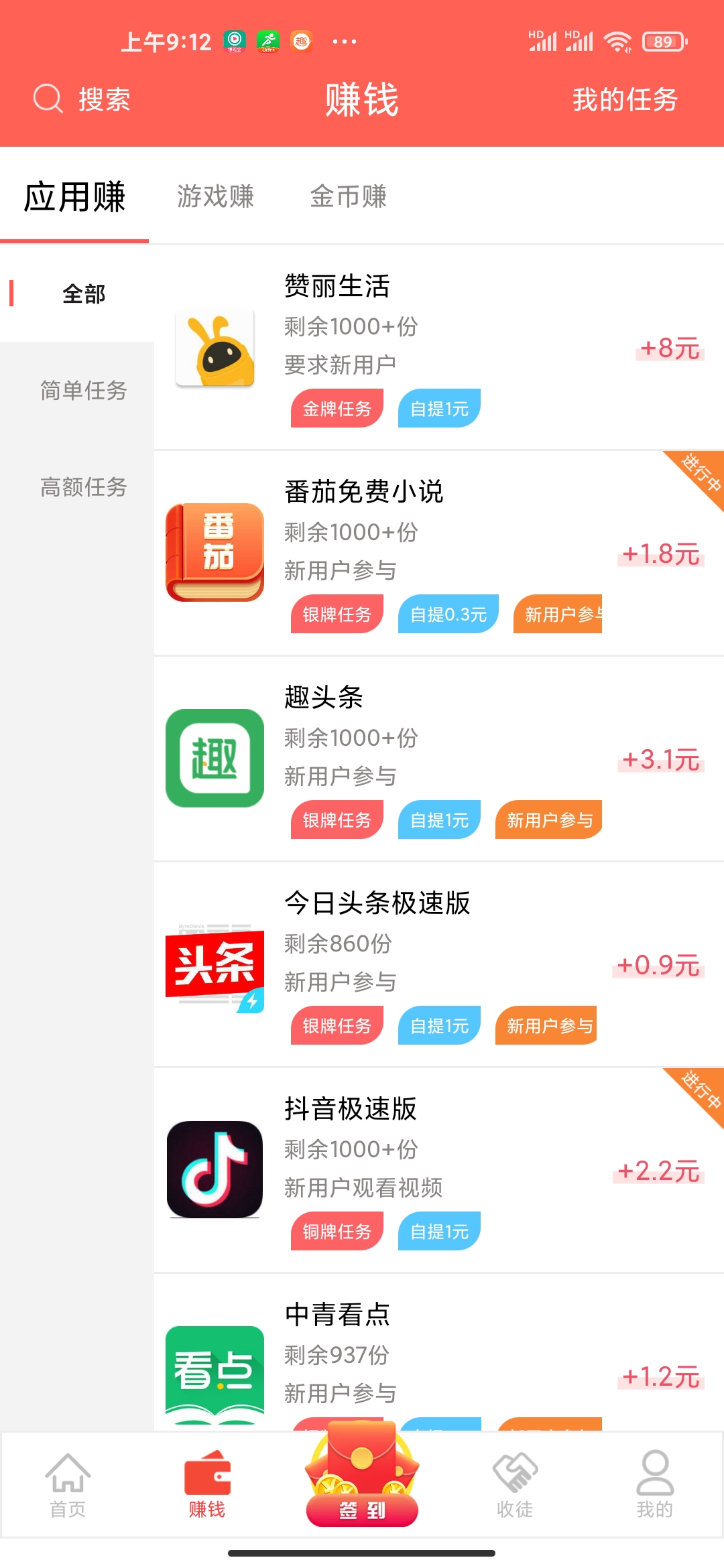Open 我的任务 in the top bar

pos(625,100)
